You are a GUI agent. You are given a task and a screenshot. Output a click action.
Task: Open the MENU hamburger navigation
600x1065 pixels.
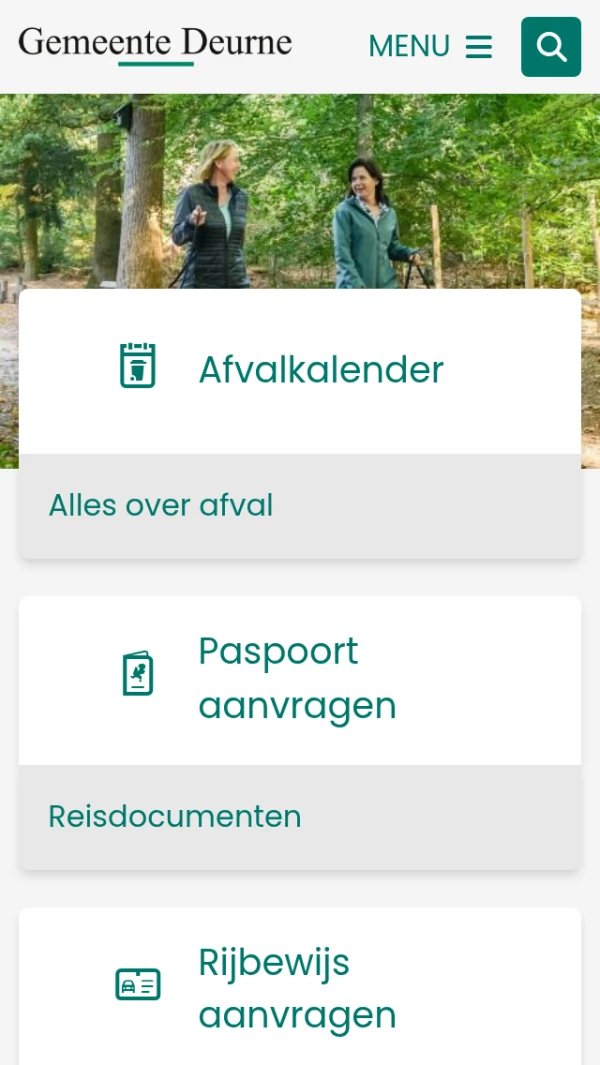pyautogui.click(x=430, y=47)
